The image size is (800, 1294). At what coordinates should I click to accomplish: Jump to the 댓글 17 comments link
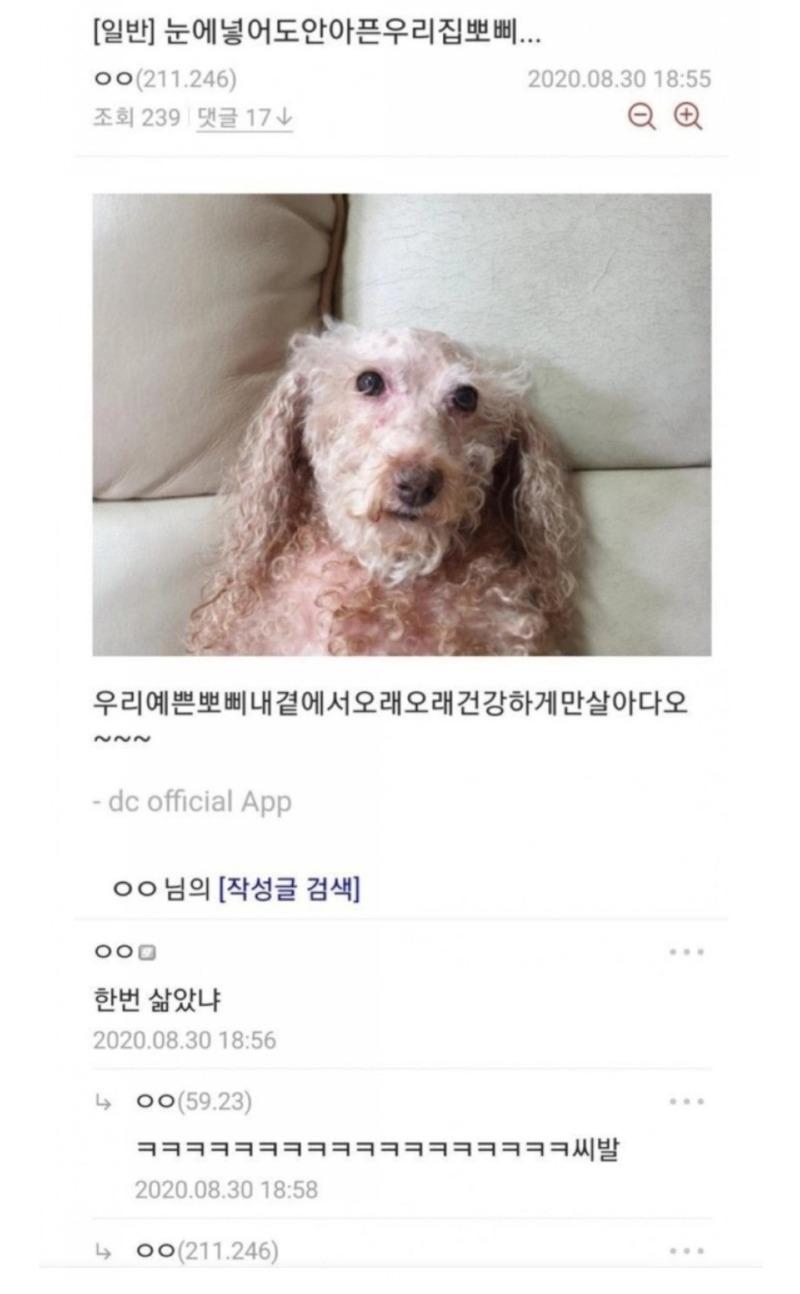(245, 118)
